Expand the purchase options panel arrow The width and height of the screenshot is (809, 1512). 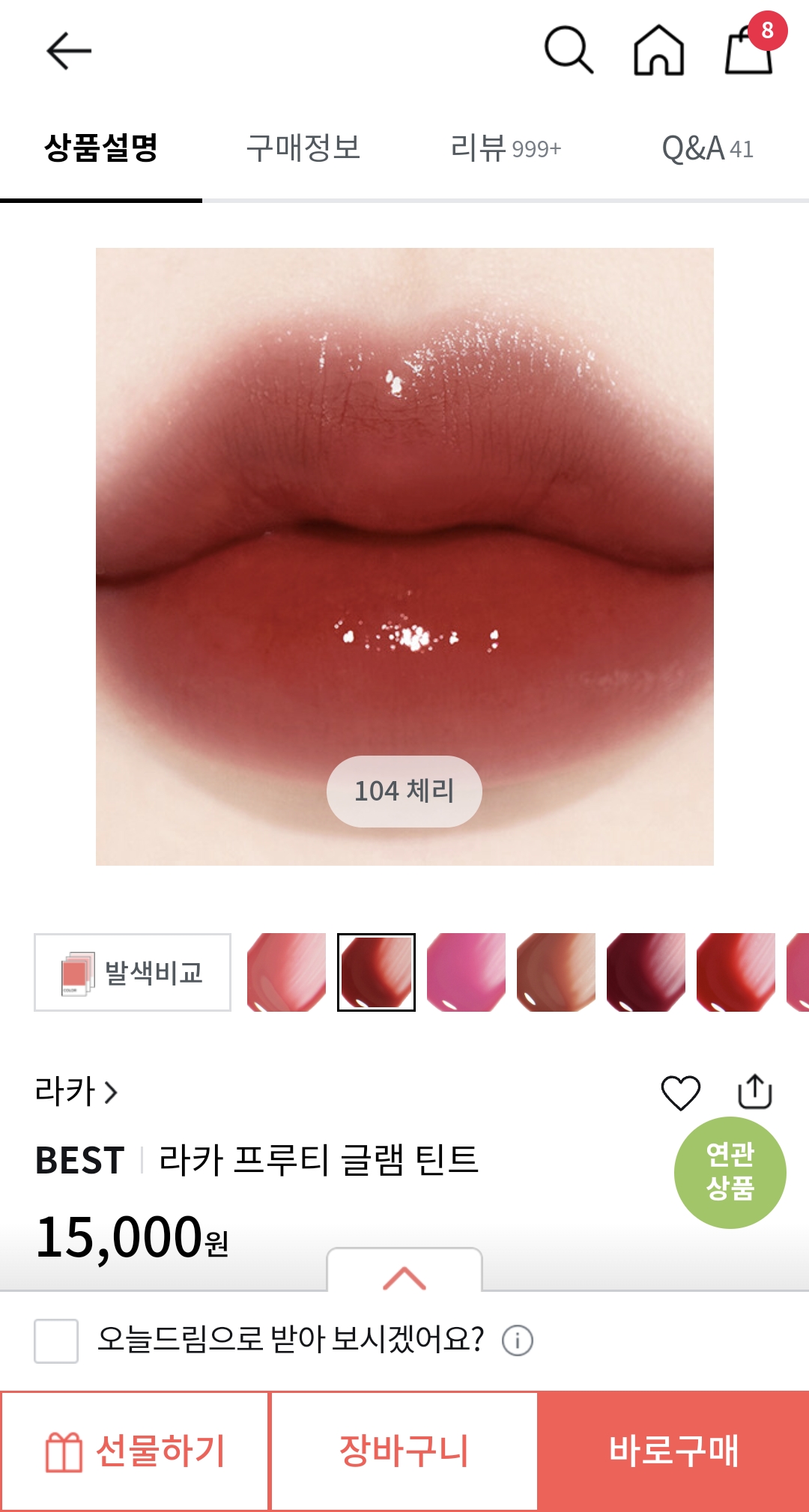click(404, 1271)
